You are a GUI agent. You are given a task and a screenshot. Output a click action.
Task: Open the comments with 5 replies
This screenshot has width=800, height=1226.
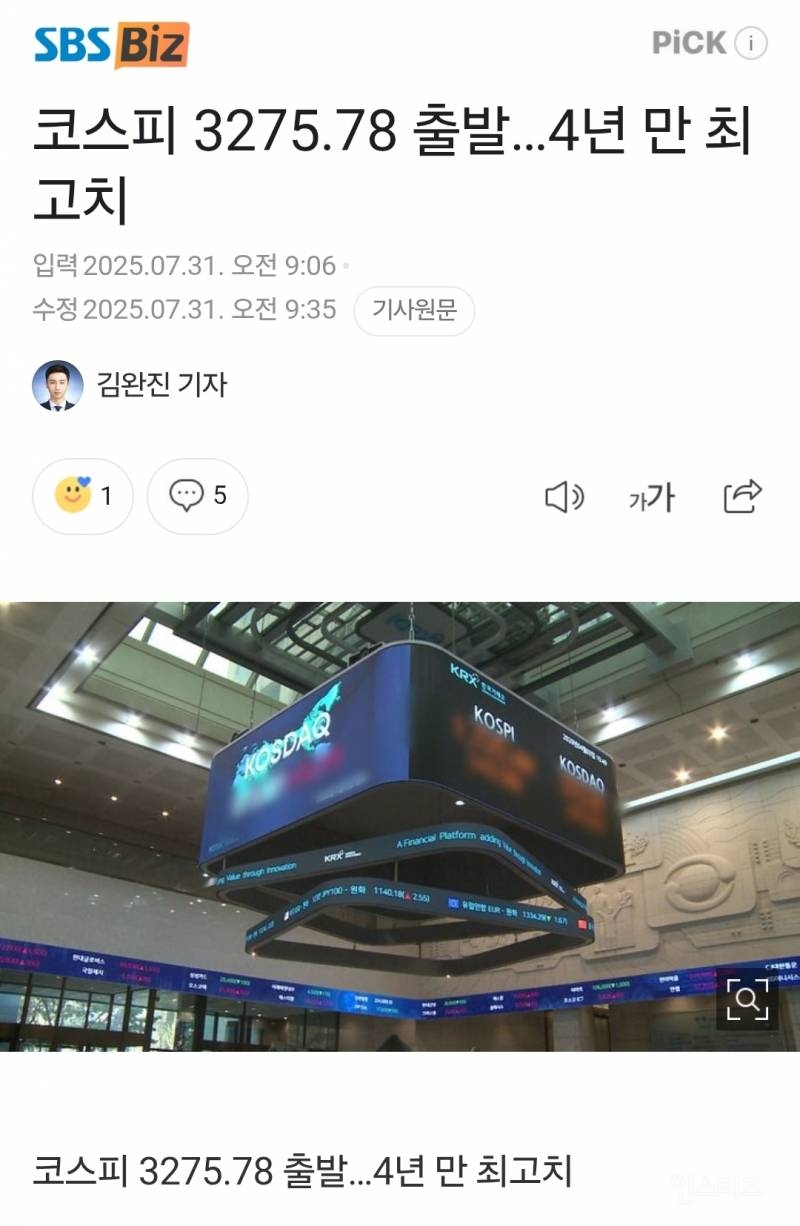198,496
